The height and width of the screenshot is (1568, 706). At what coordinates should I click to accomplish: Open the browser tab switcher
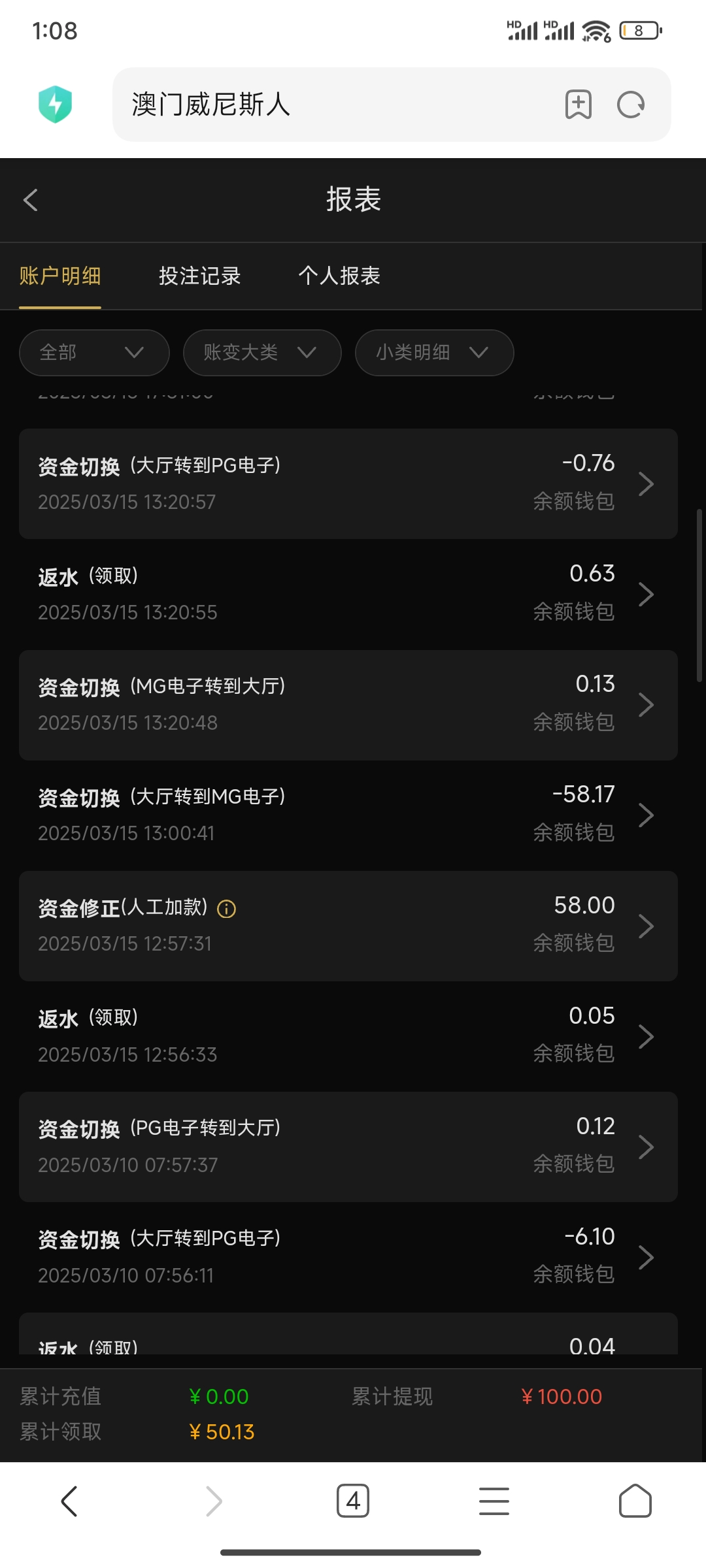click(353, 1501)
